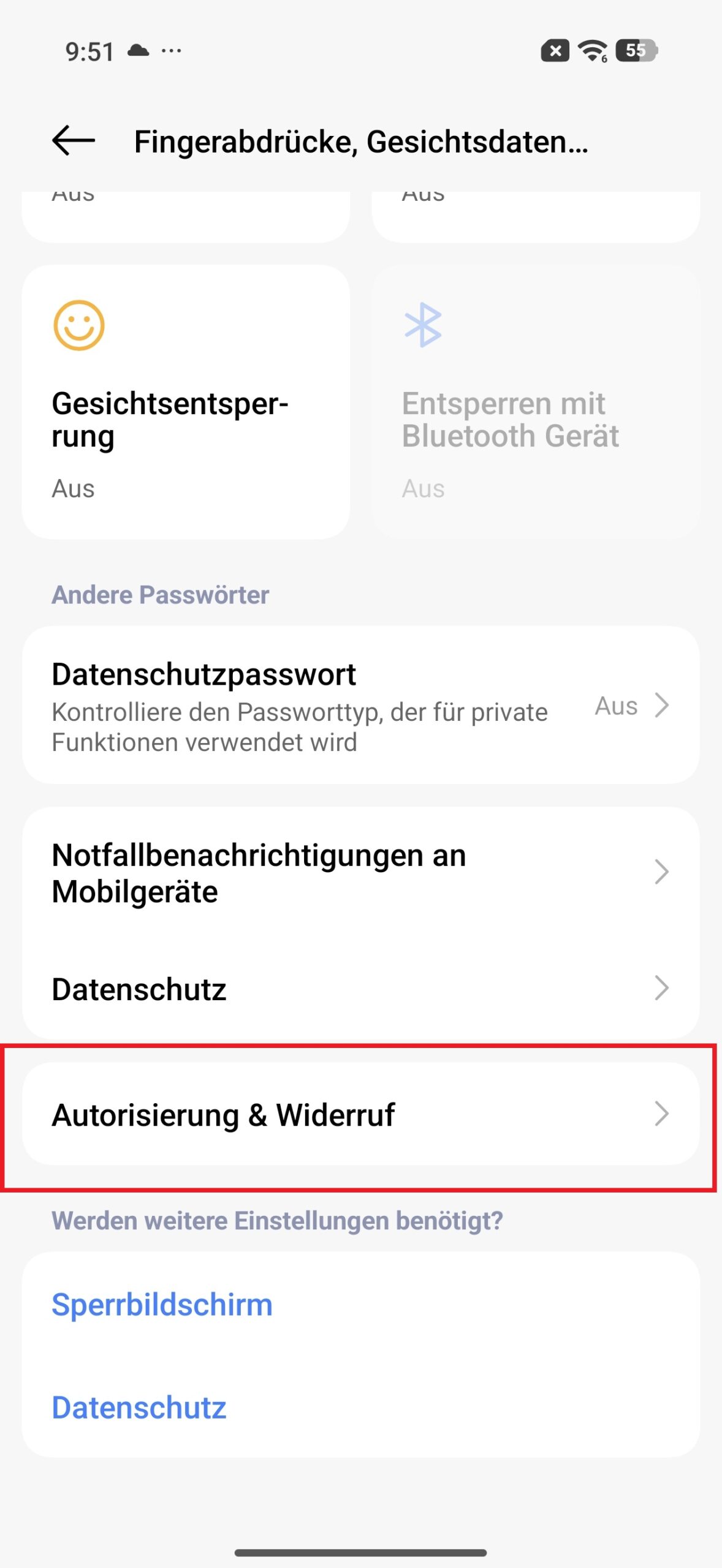Open Datenschutzpasswort settings

tap(360, 705)
